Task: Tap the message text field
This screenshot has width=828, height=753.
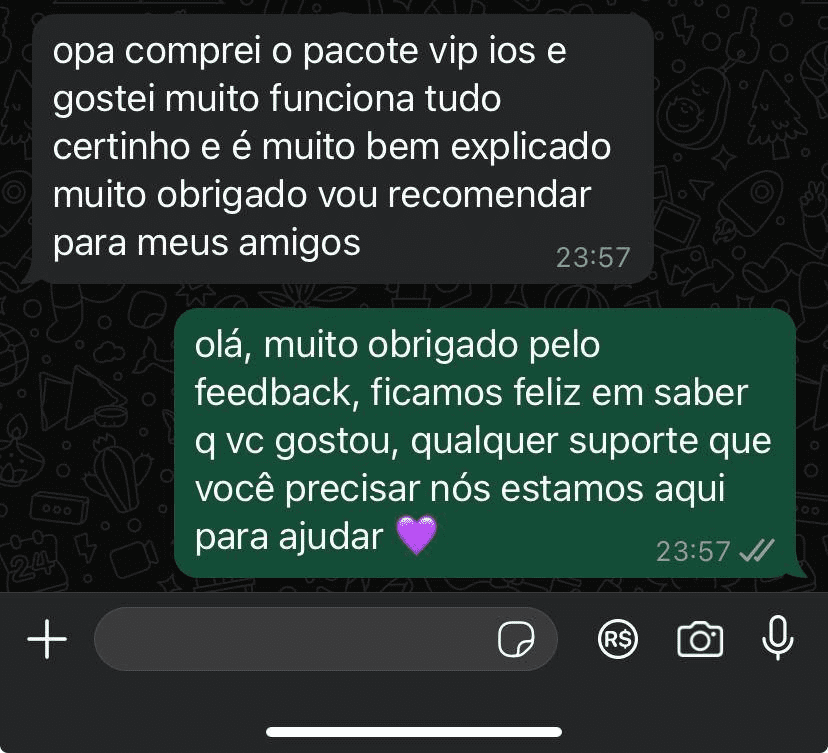Action: pyautogui.click(x=290, y=639)
